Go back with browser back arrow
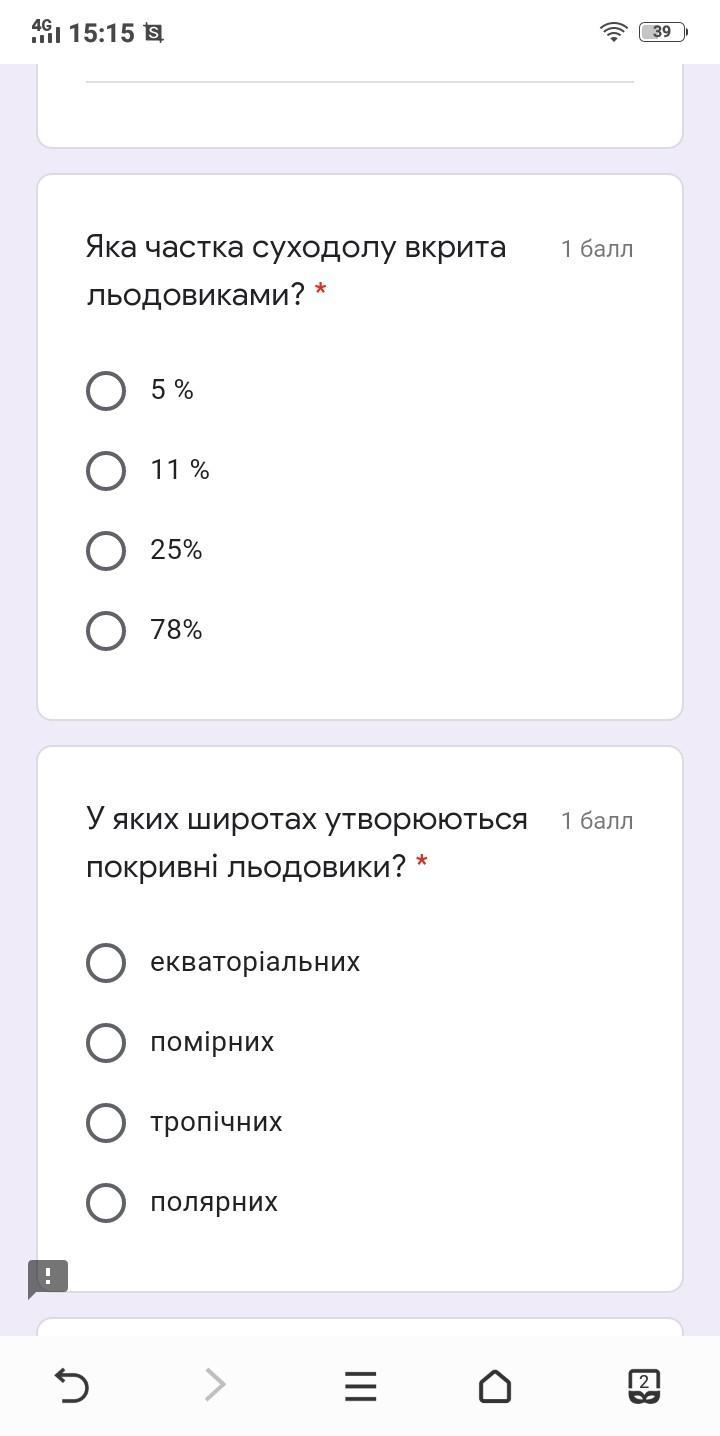The height and width of the screenshot is (1436, 720). [x=72, y=1386]
